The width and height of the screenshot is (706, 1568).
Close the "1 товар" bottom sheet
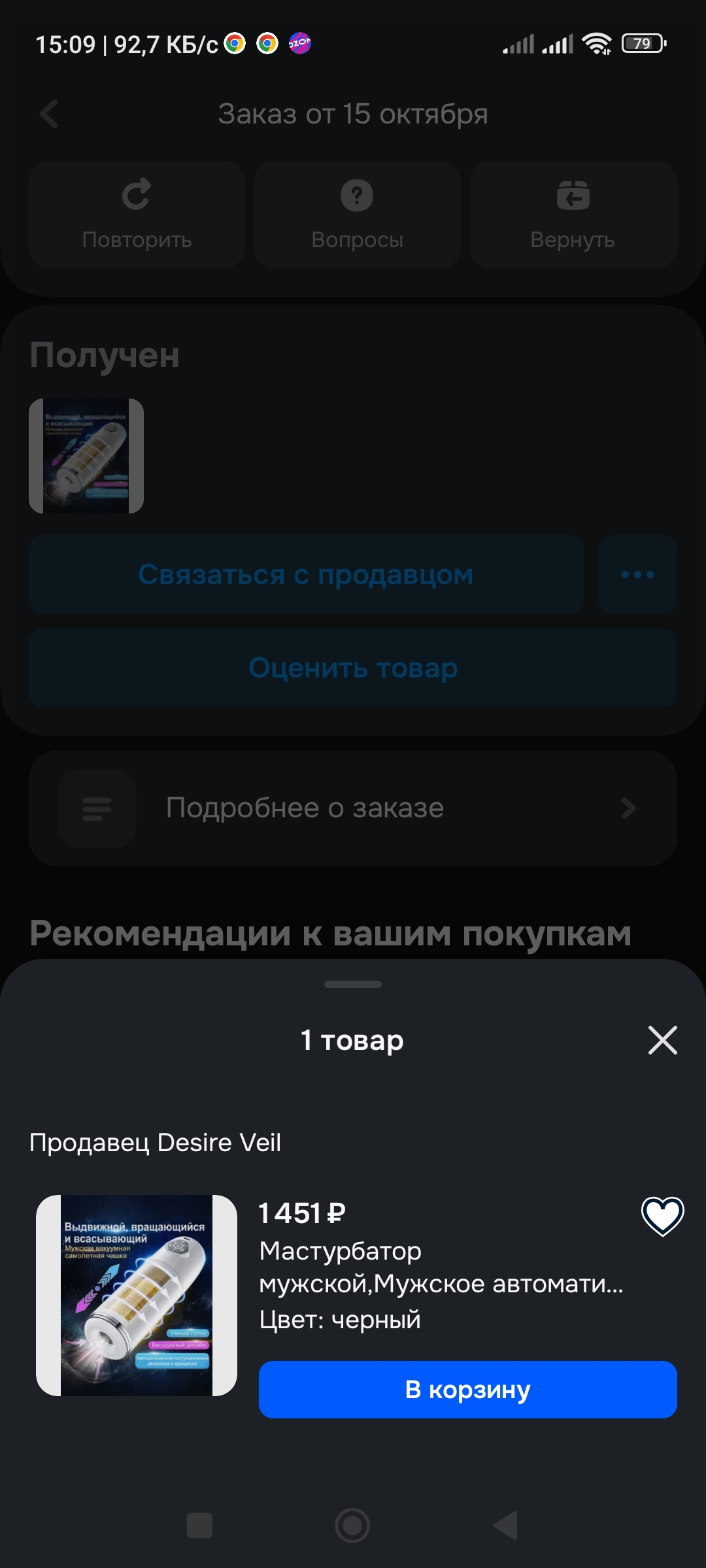[x=662, y=1039]
